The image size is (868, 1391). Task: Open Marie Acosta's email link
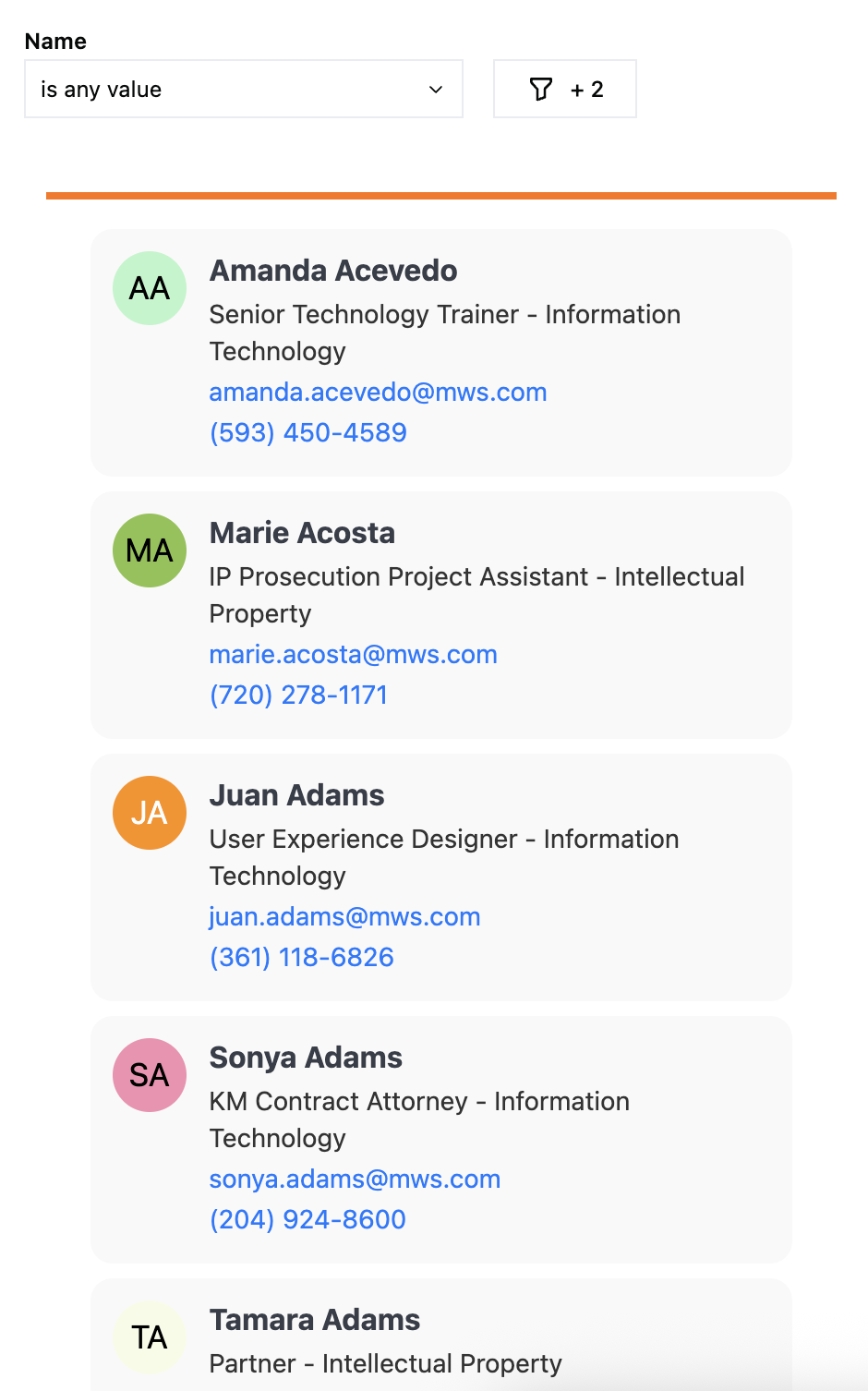(353, 655)
